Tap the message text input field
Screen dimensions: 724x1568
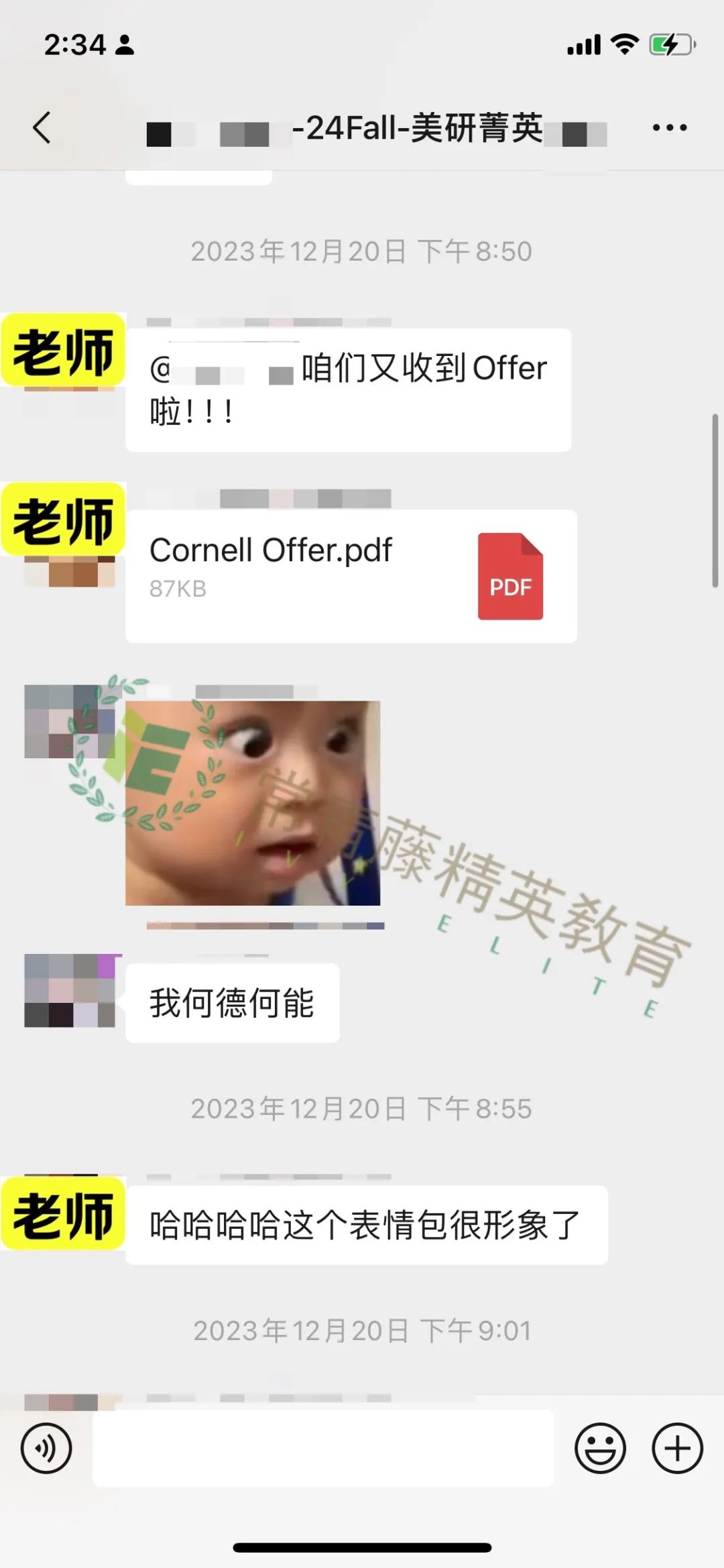pyautogui.click(x=323, y=1448)
